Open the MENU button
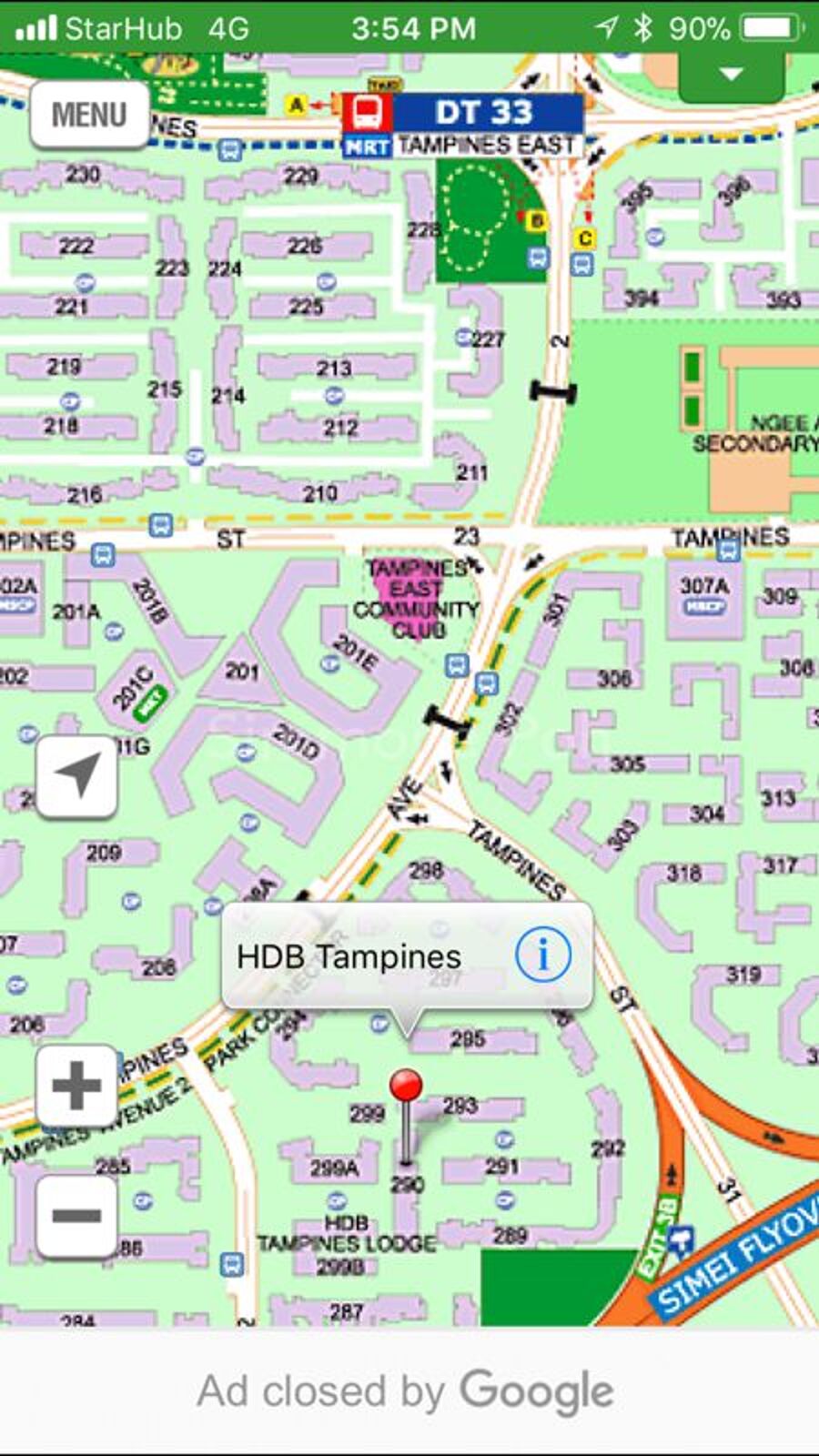This screenshot has height=1456, width=819. pyautogui.click(x=89, y=115)
